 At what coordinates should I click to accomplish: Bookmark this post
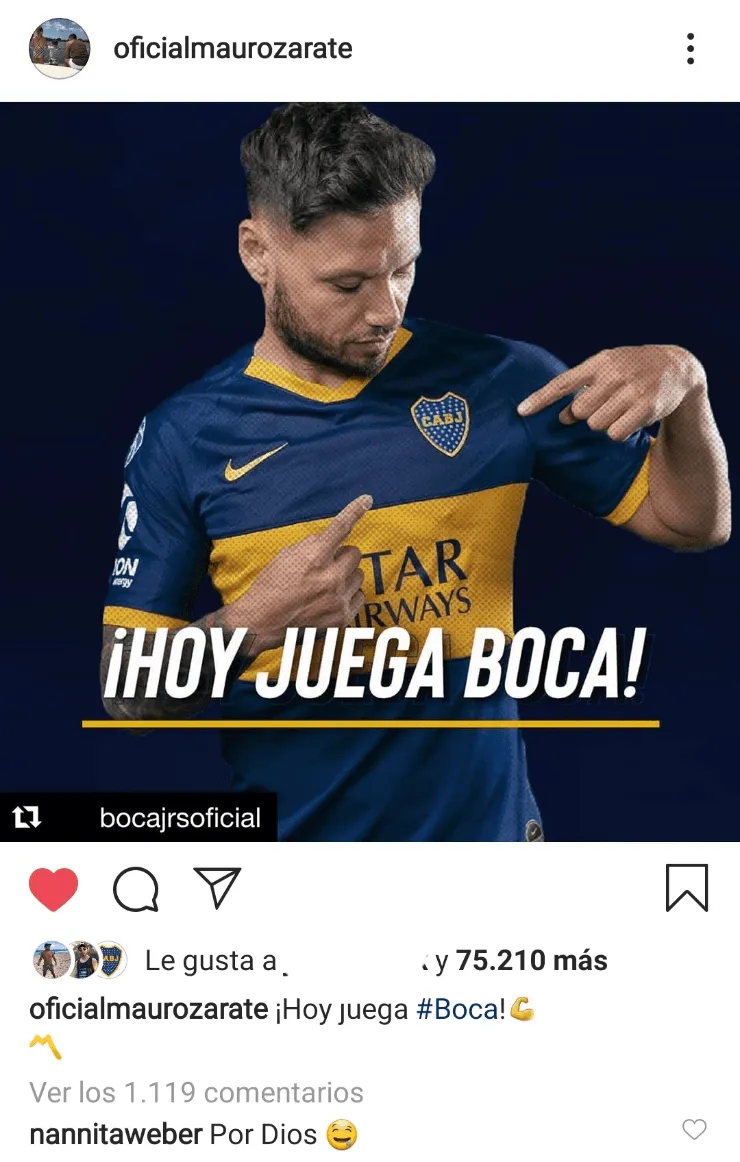(686, 888)
